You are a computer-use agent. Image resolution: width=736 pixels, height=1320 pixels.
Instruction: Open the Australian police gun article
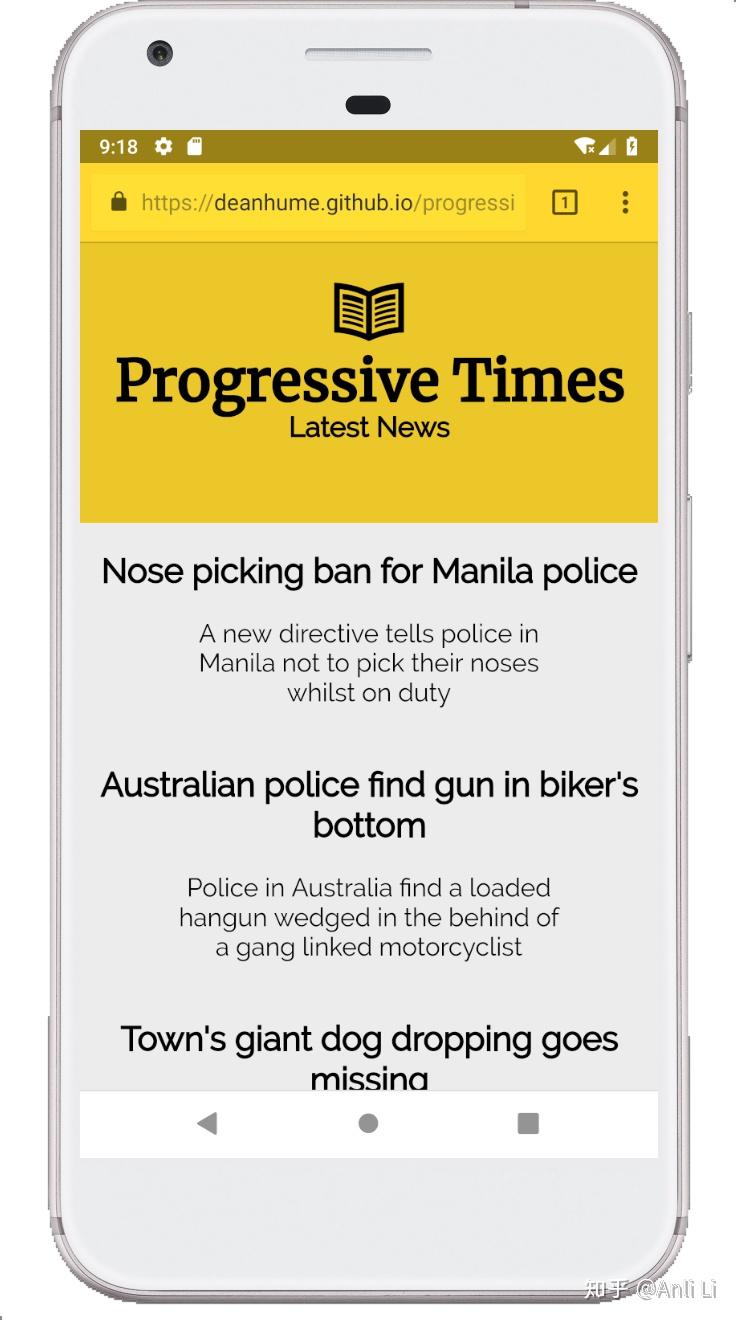coord(369,804)
